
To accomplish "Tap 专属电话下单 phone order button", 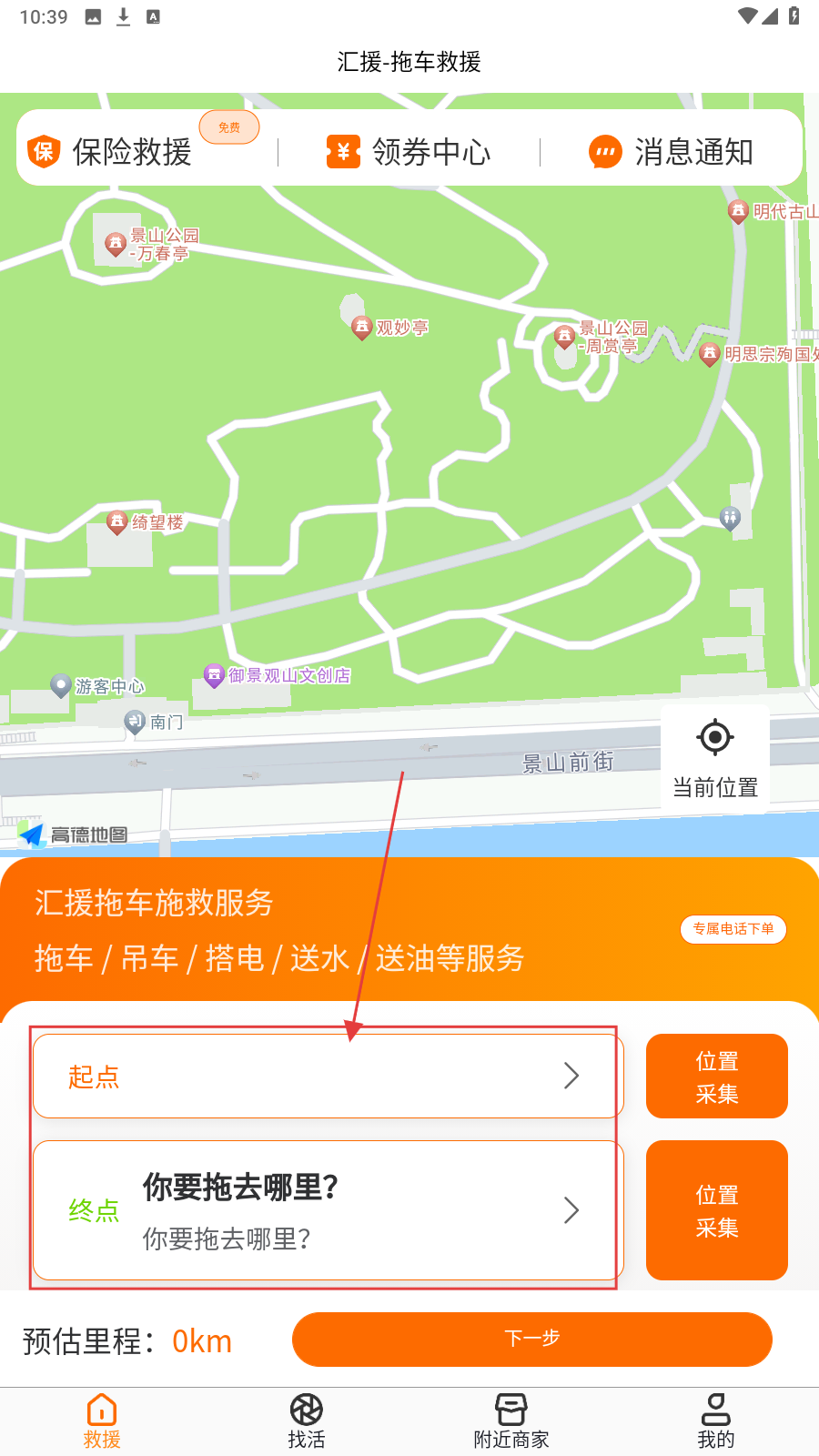I will pos(733,929).
